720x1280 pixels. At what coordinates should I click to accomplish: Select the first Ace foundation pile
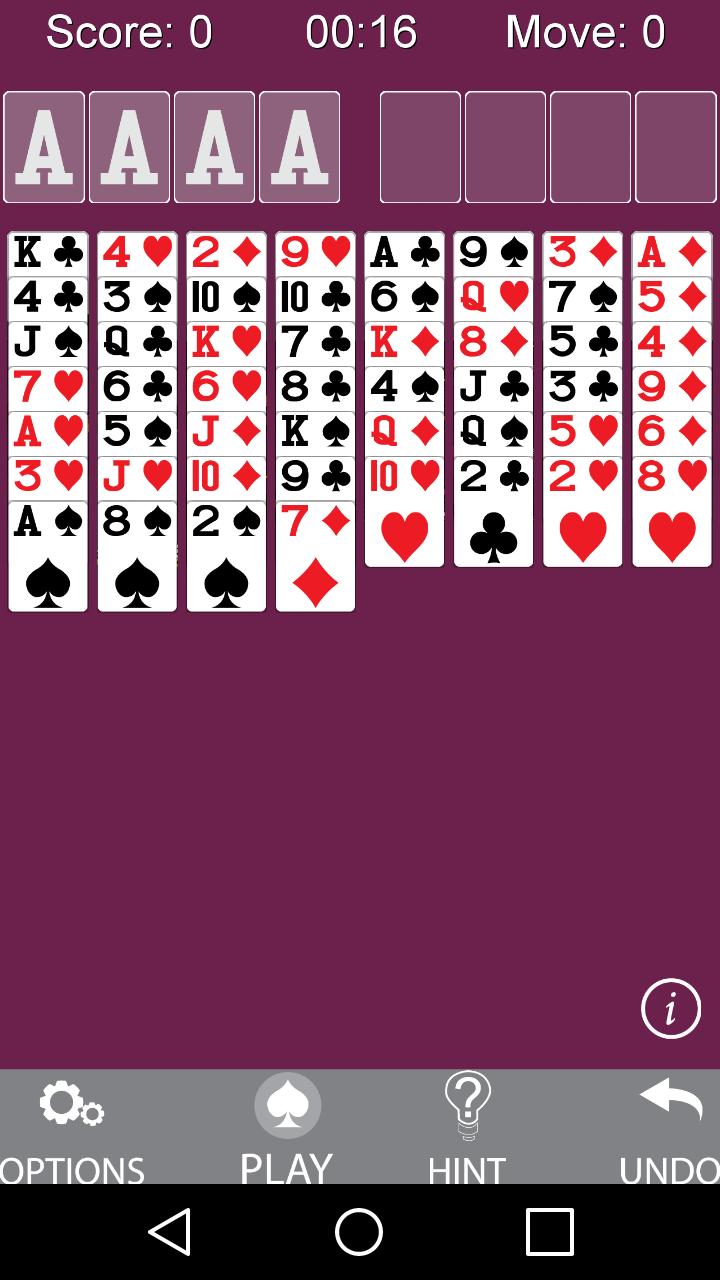click(x=44, y=147)
